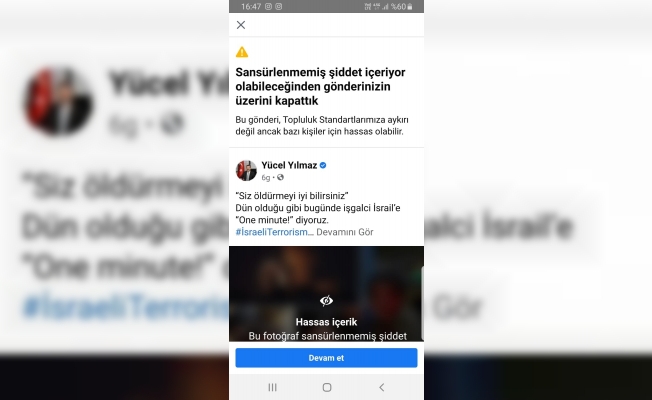Open Yücel Yılmaz's profile name
The image size is (652, 400).
pyautogui.click(x=288, y=165)
